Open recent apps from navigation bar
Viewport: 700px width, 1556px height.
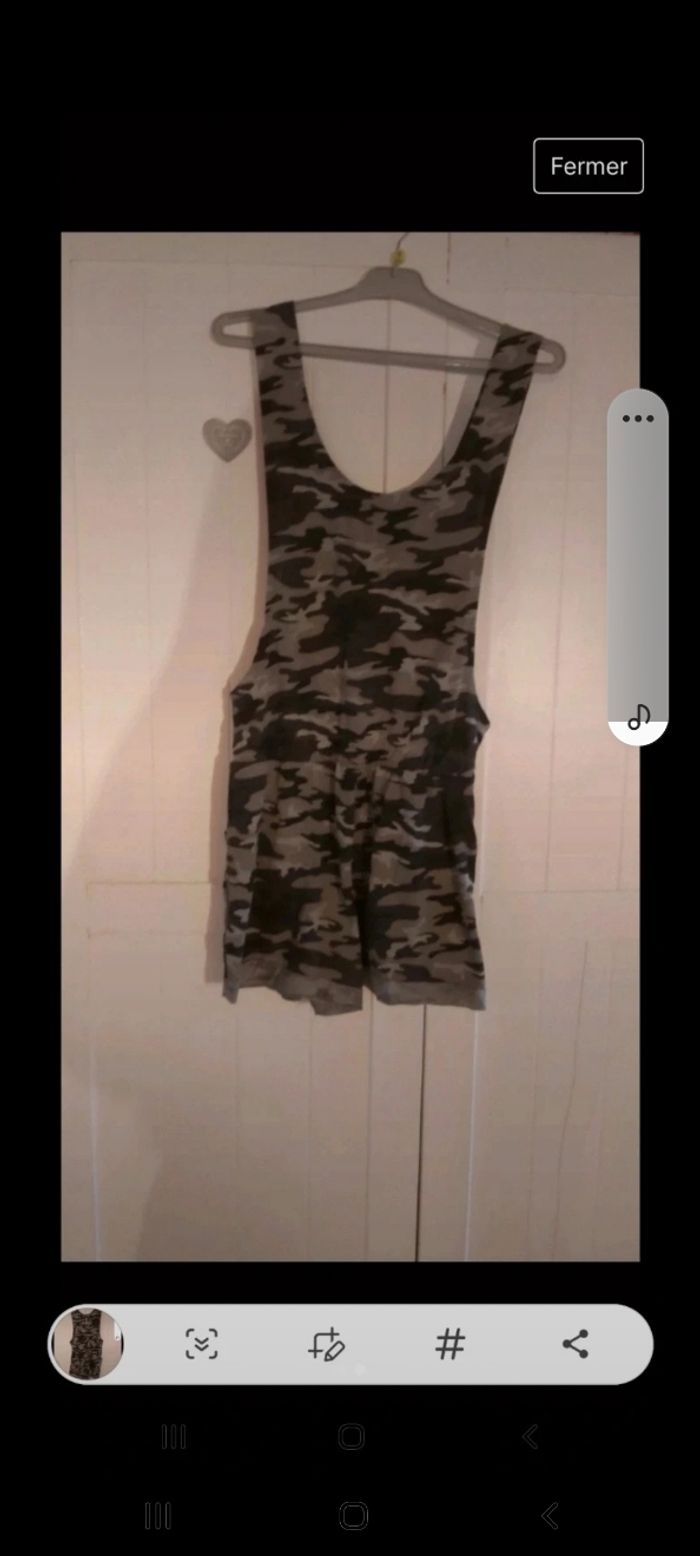[158, 1515]
